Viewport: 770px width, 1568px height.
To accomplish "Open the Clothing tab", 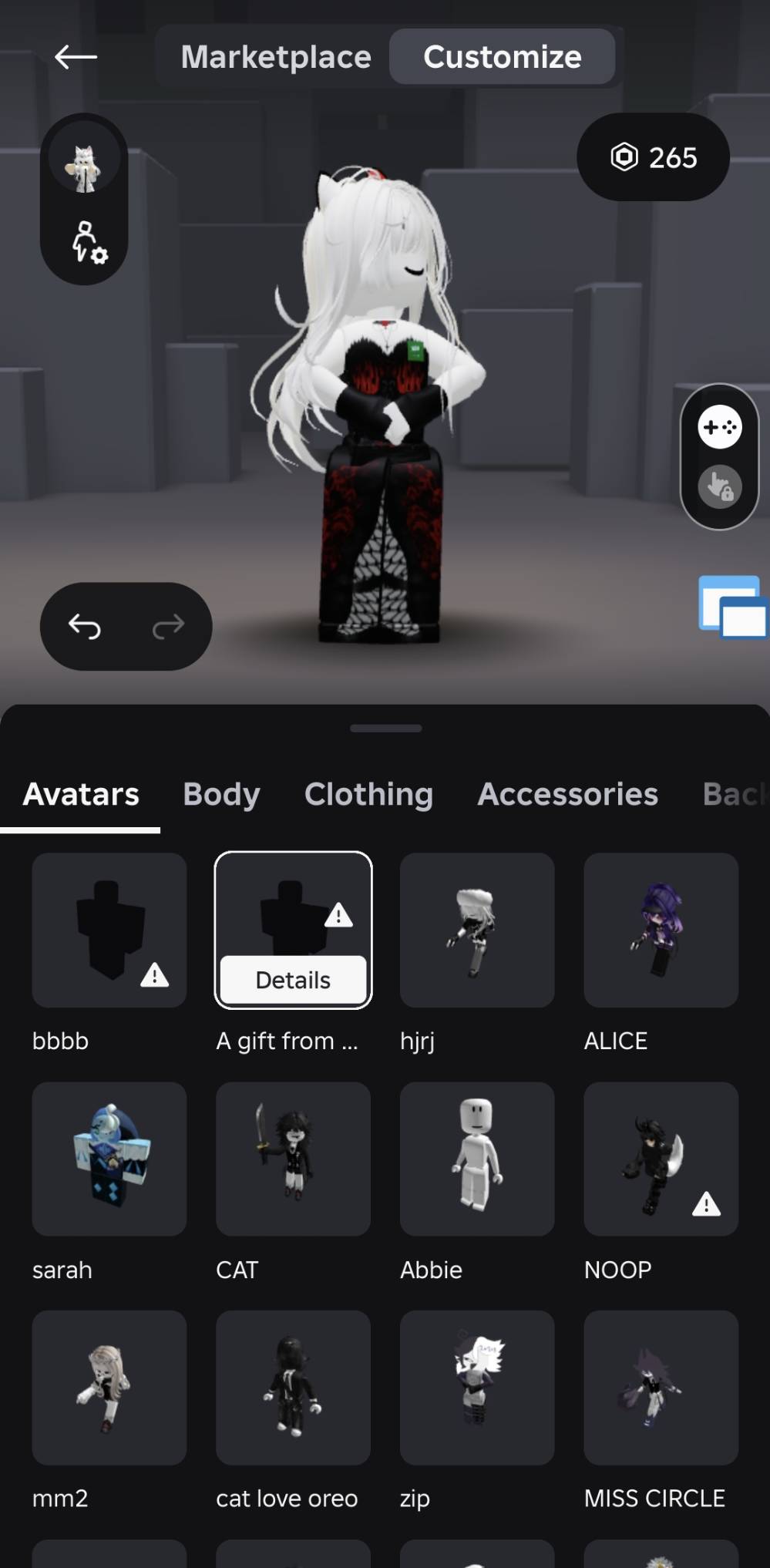I will tap(368, 794).
